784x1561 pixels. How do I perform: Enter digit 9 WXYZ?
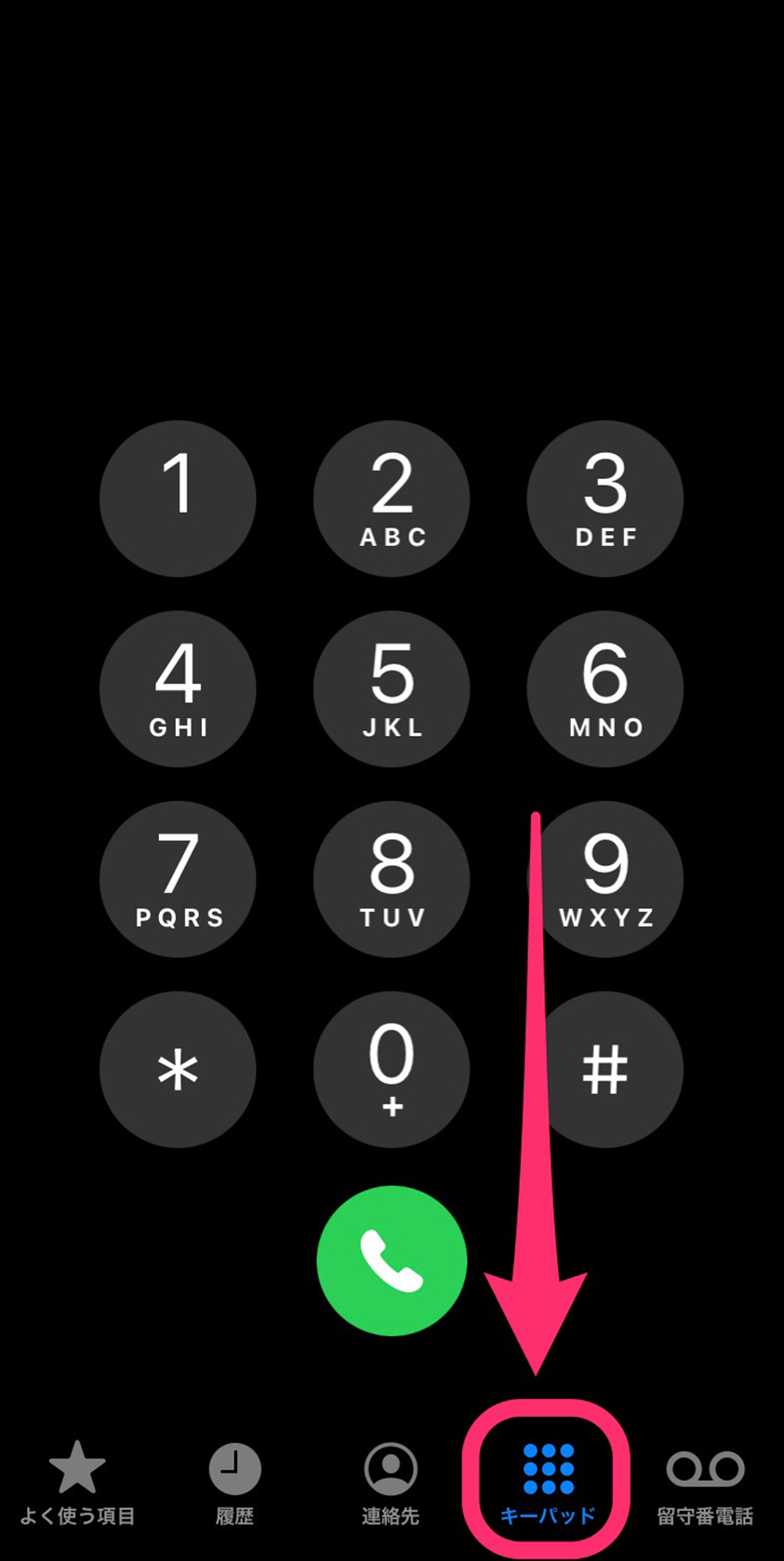click(x=605, y=879)
